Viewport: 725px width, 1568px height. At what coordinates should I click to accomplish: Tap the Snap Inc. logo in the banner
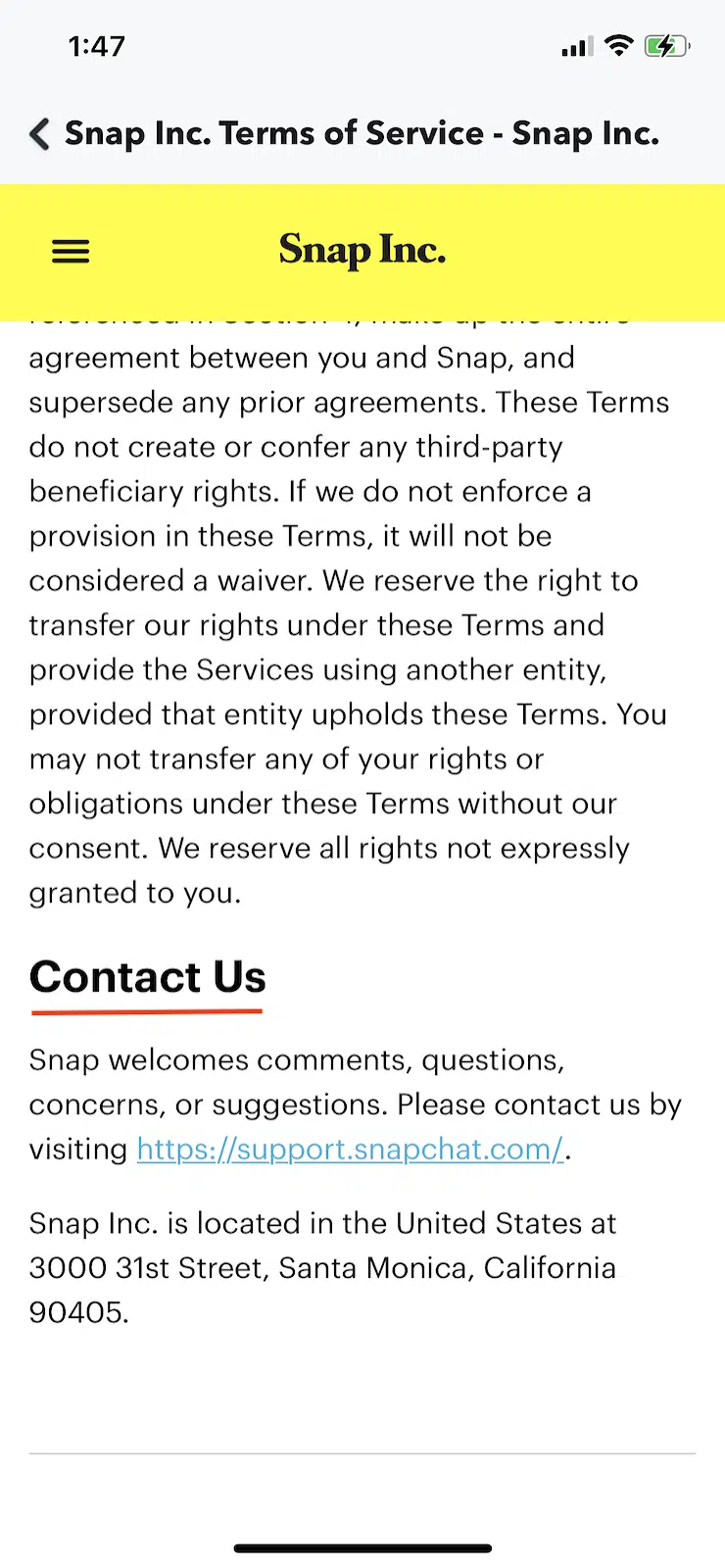pos(362,250)
